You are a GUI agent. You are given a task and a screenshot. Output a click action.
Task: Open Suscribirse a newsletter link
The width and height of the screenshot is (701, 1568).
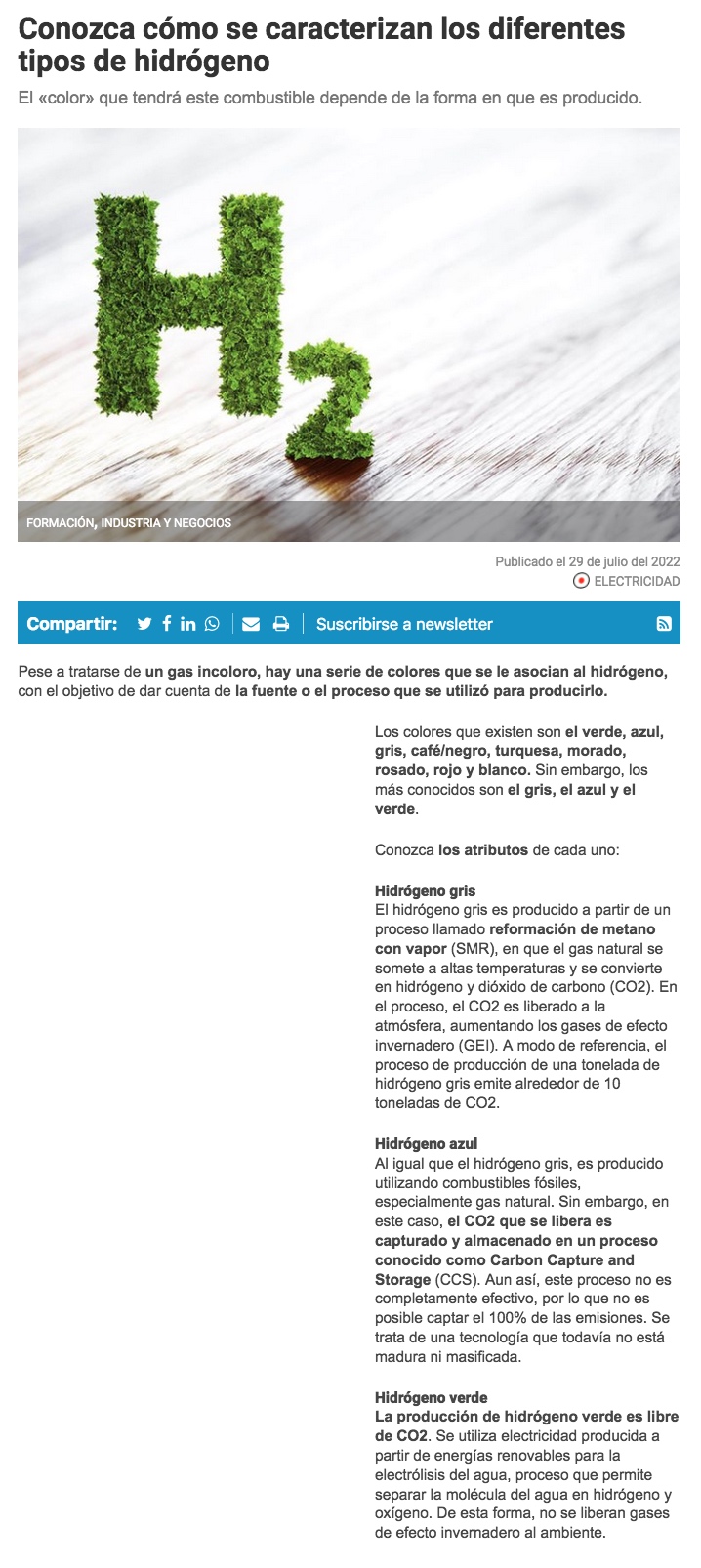click(x=404, y=624)
